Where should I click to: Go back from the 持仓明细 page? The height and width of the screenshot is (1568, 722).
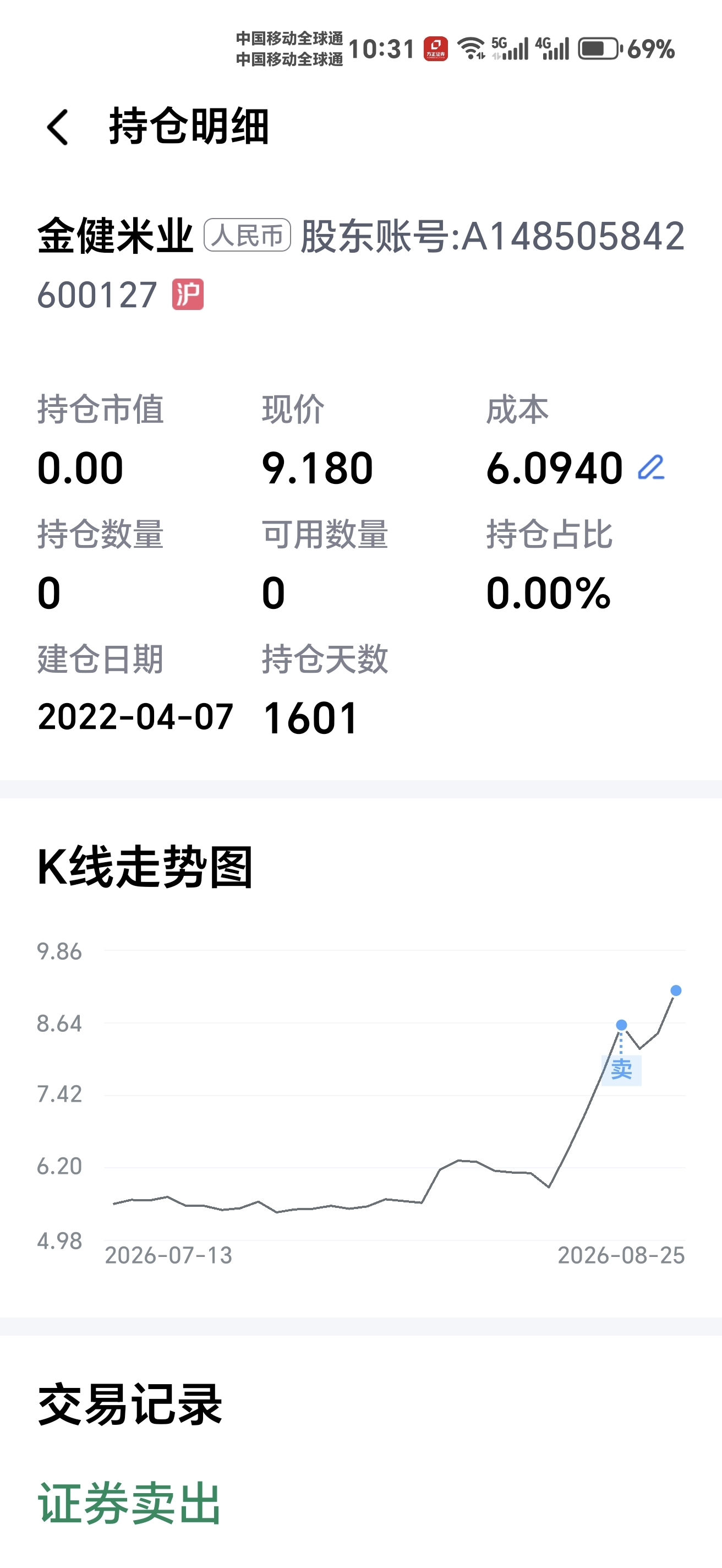click(x=58, y=127)
